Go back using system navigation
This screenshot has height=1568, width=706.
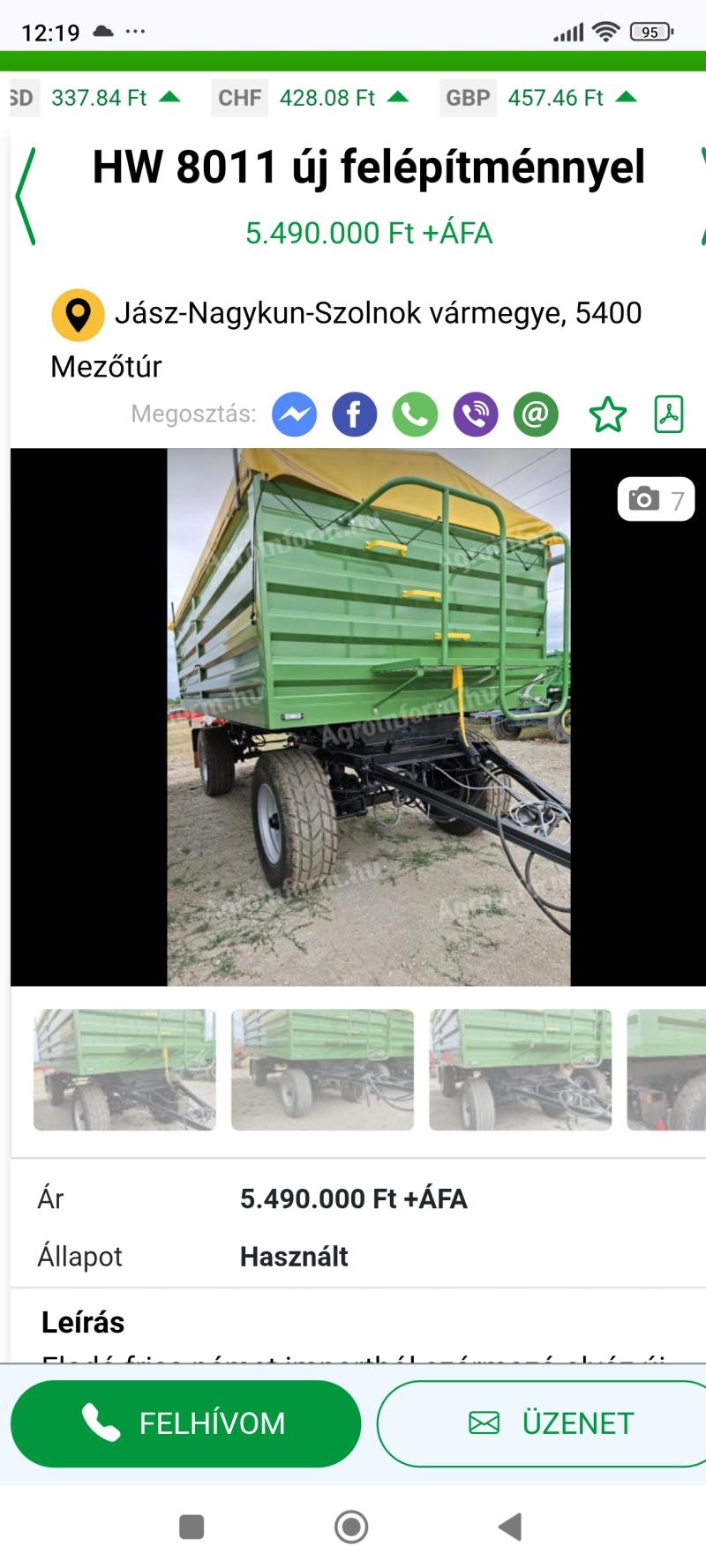tap(510, 1527)
